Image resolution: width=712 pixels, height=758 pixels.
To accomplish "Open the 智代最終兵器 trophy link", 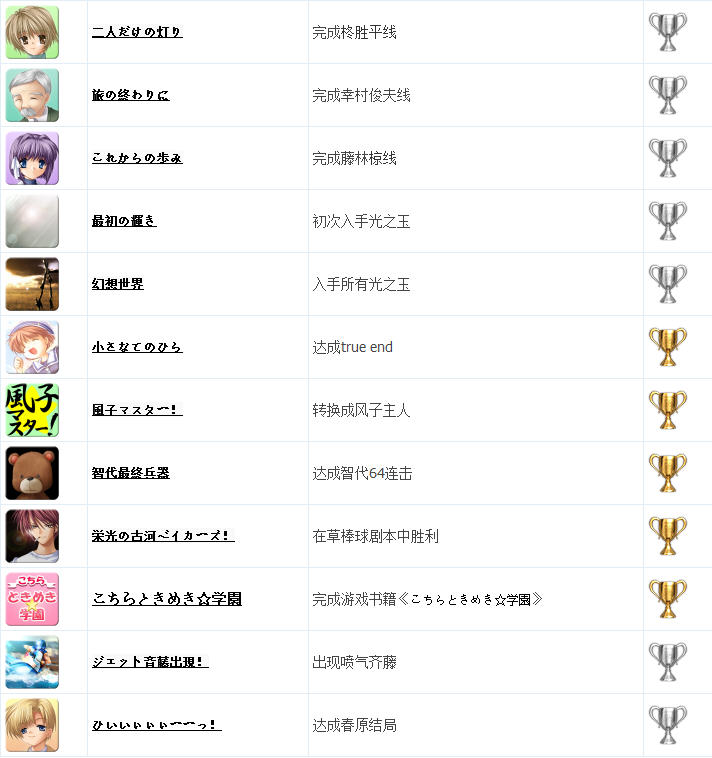I will [130, 473].
